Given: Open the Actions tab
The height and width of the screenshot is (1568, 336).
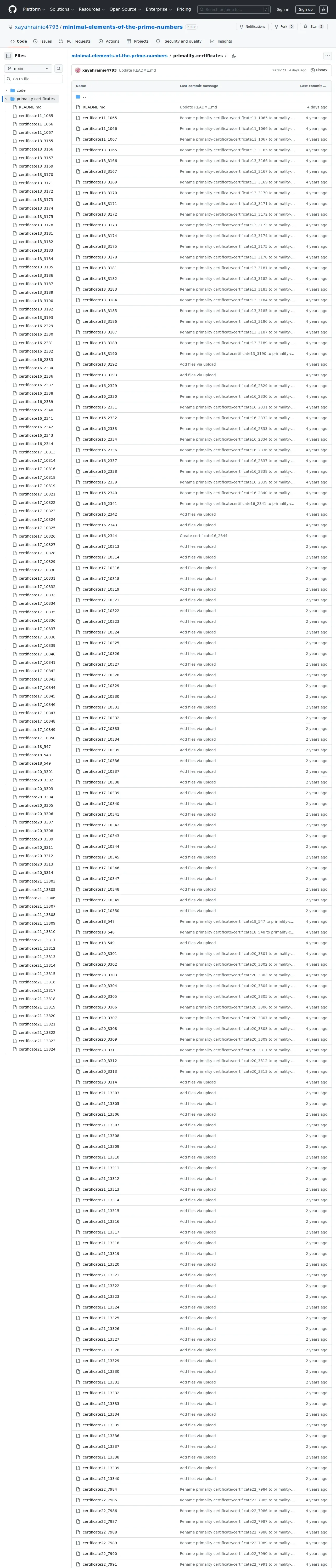Looking at the screenshot, I should (x=109, y=41).
